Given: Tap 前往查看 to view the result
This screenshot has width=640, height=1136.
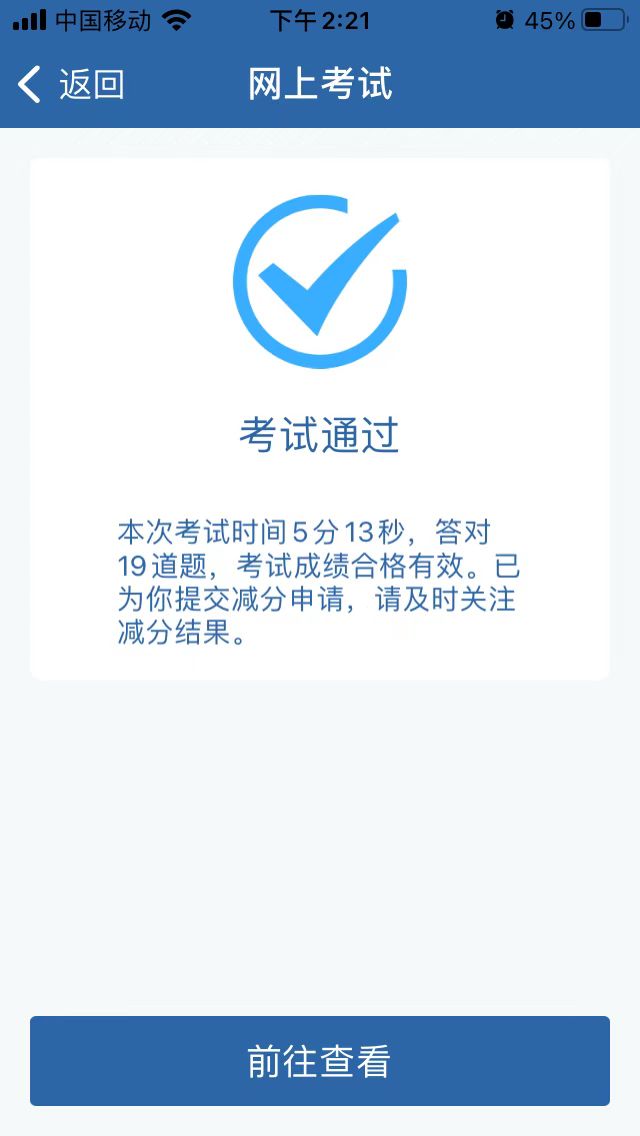Looking at the screenshot, I should tap(319, 1061).
